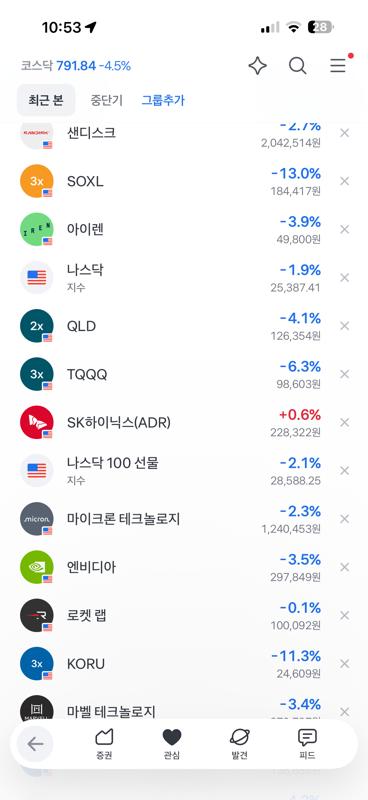Tap the 그룹추가 link

coord(163,100)
